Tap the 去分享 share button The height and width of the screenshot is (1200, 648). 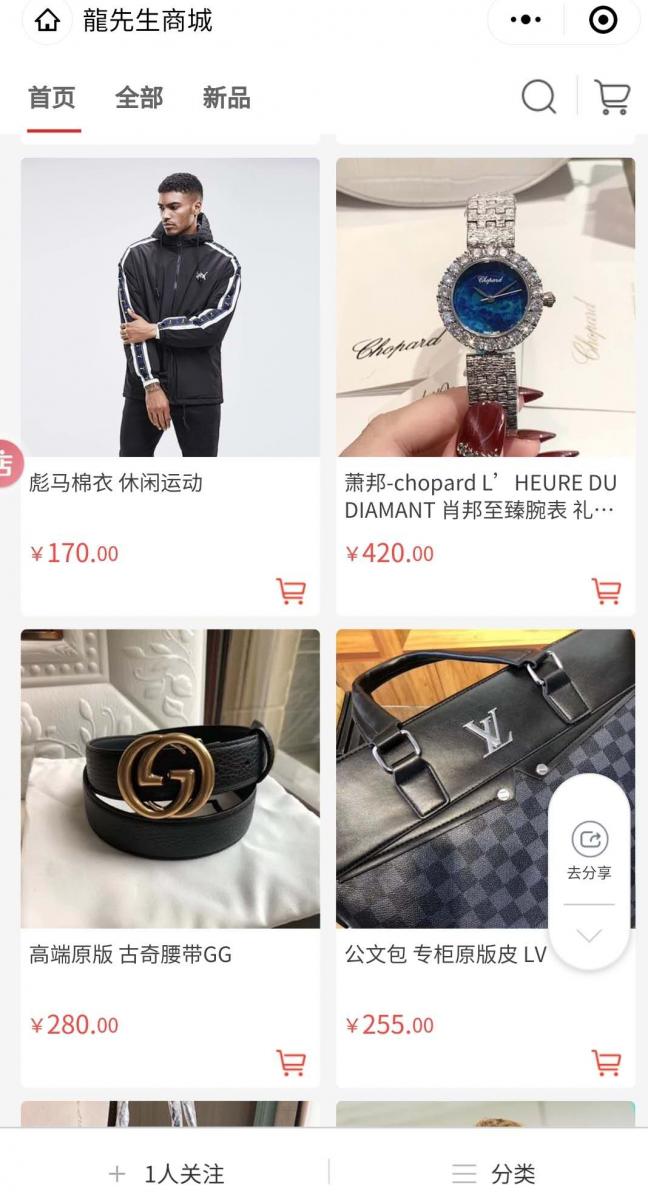[x=589, y=850]
